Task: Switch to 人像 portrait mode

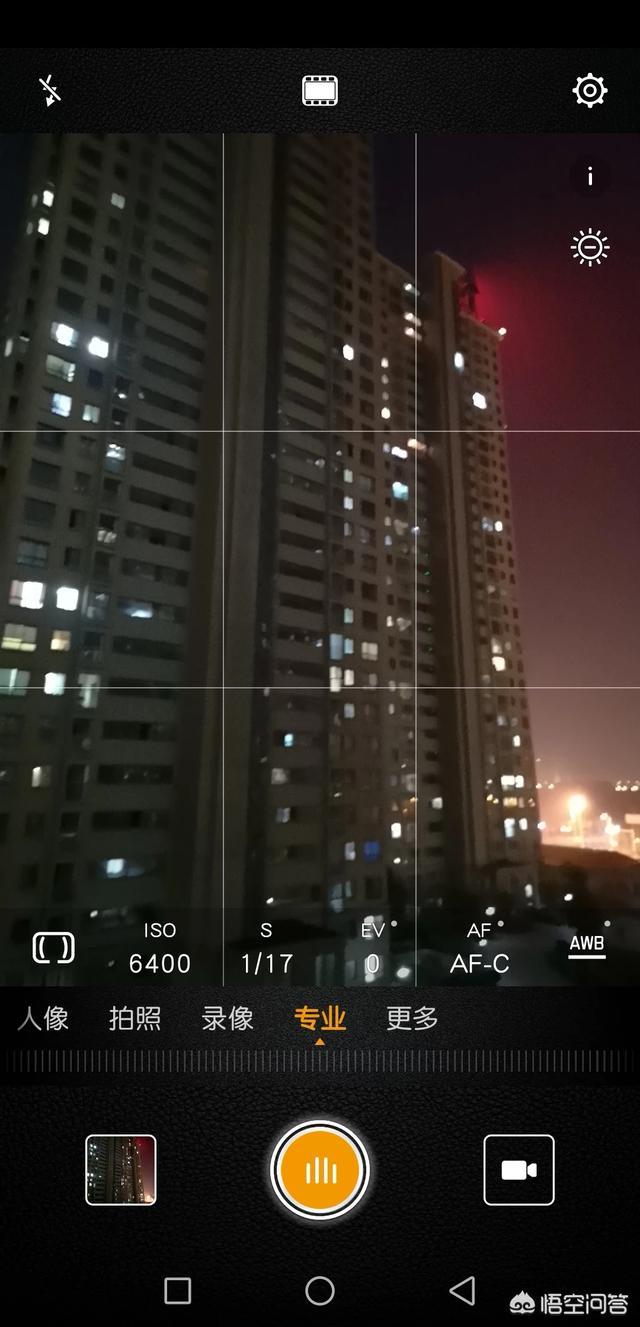Action: [43, 1019]
